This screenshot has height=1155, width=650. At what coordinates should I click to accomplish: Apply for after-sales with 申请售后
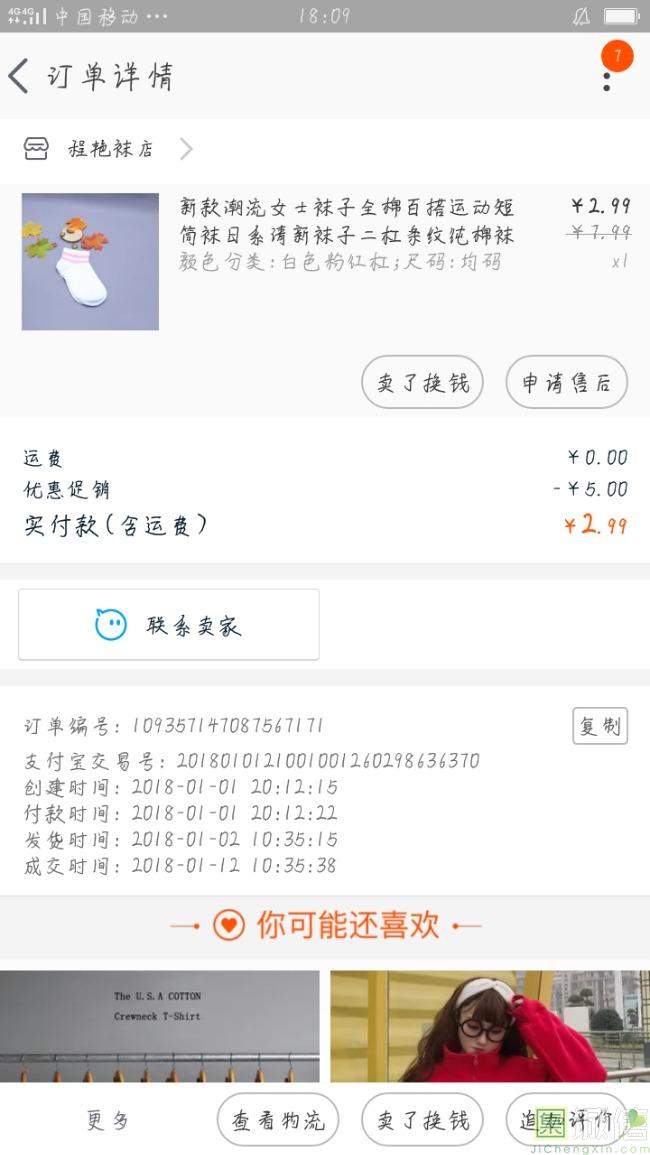coord(566,382)
